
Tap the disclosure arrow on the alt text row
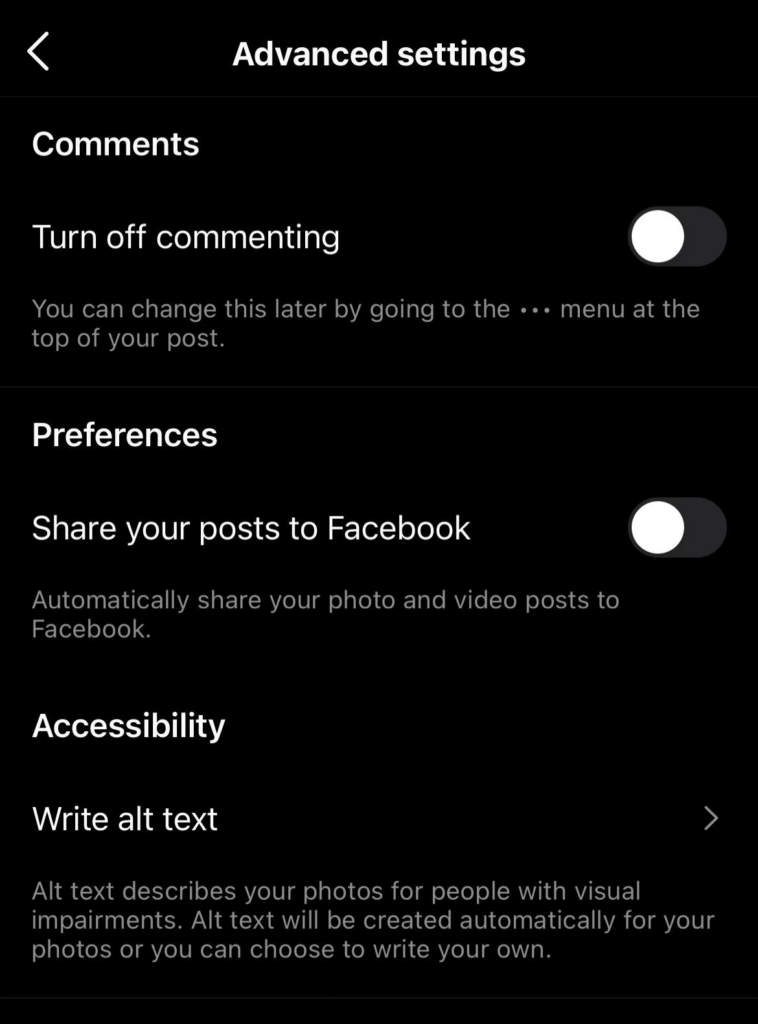tap(711, 819)
